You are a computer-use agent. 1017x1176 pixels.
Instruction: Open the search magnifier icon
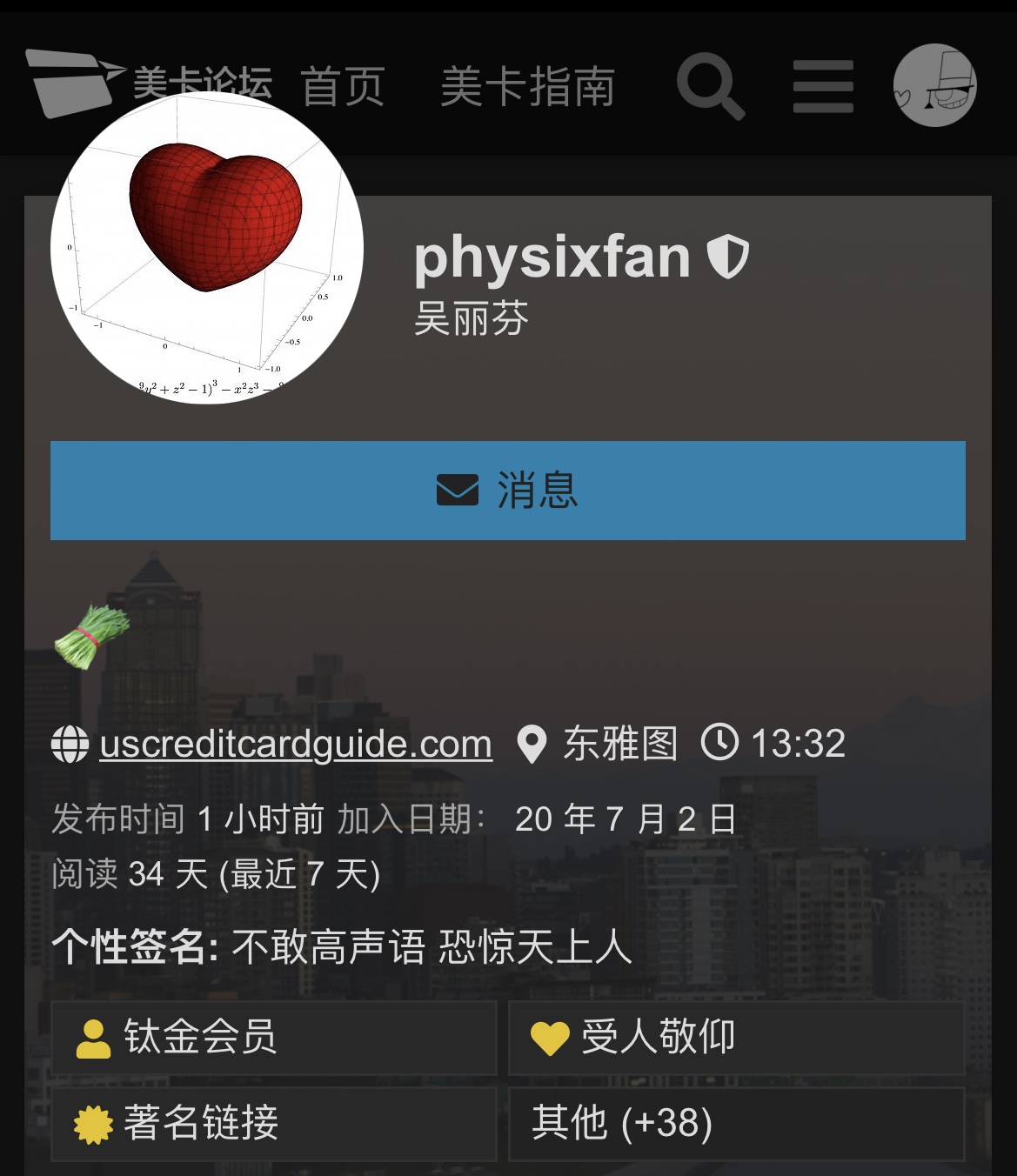click(x=710, y=85)
